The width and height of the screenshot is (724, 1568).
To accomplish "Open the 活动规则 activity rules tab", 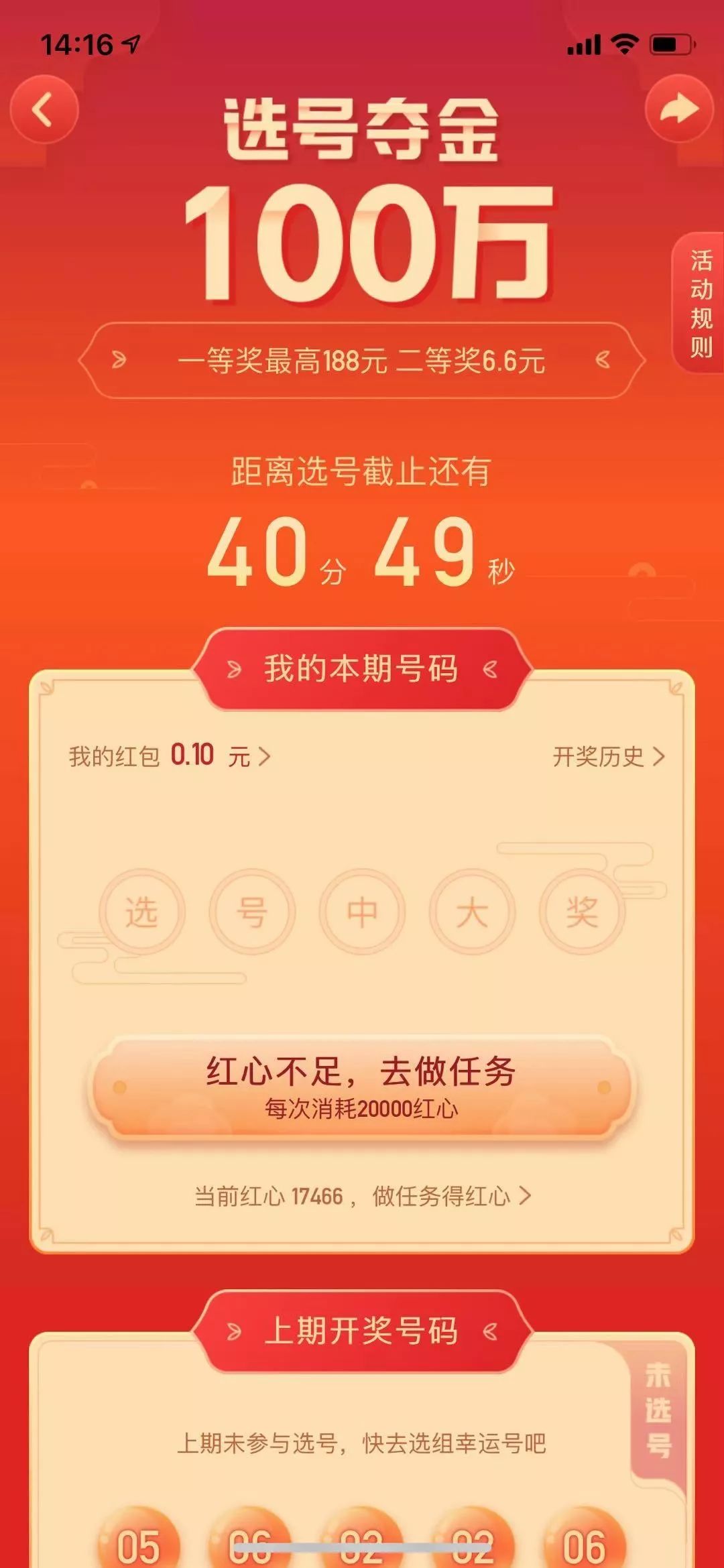I will pyautogui.click(x=700, y=303).
